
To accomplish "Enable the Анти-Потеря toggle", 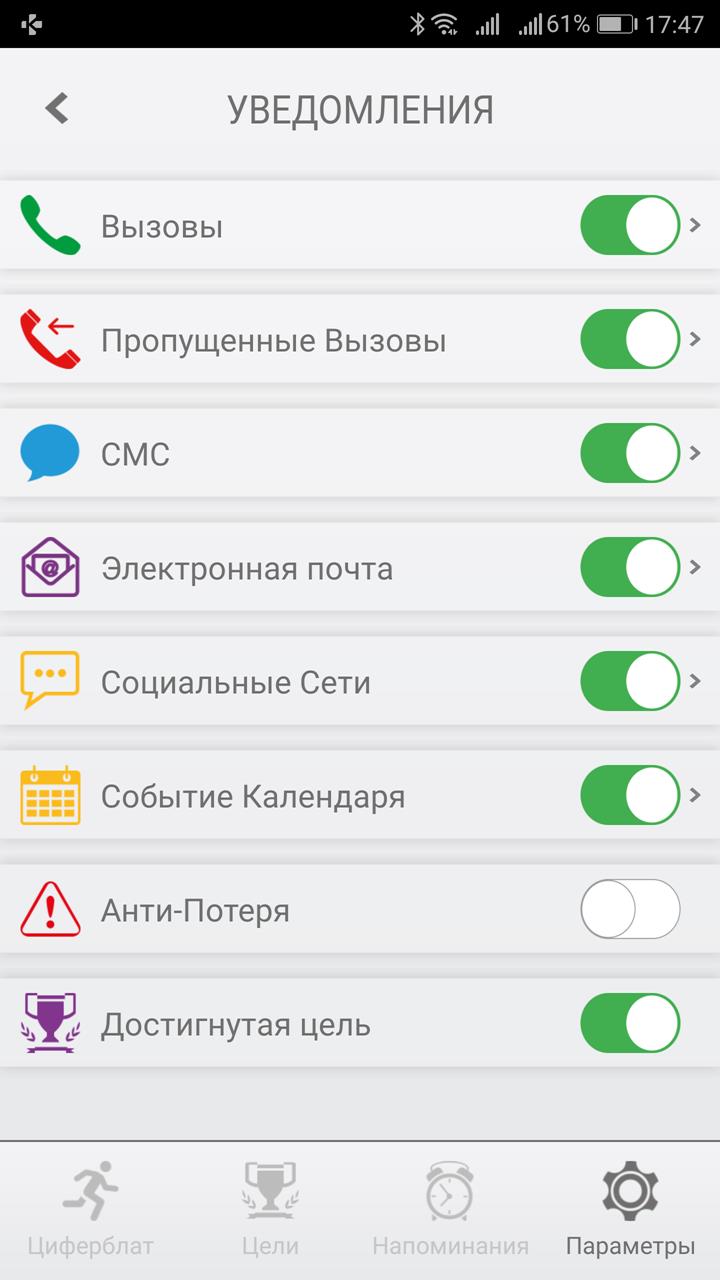I will (x=630, y=909).
